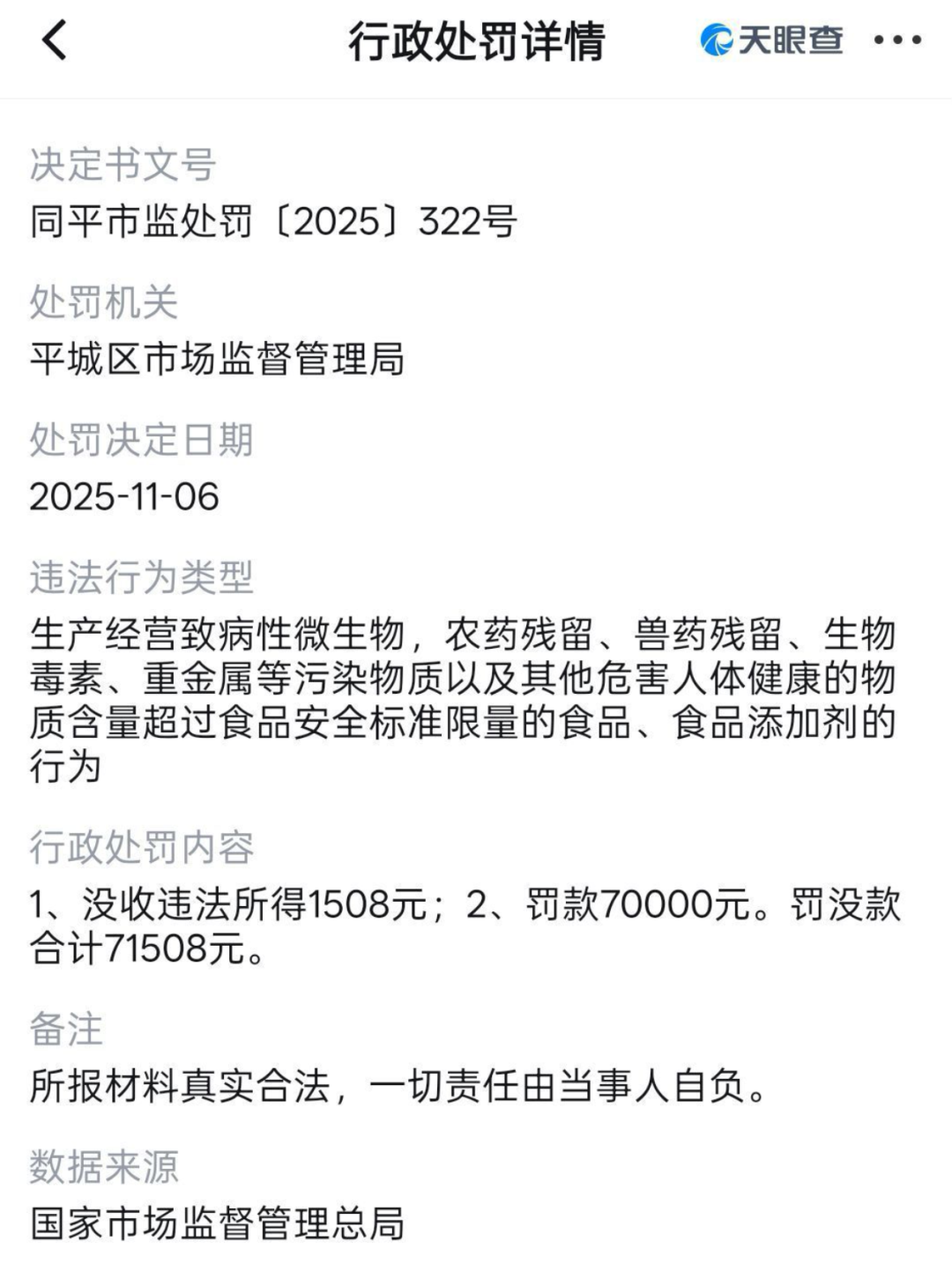Open the three-dot overflow menu
The width and height of the screenshot is (952, 1264).
pyautogui.click(x=897, y=41)
